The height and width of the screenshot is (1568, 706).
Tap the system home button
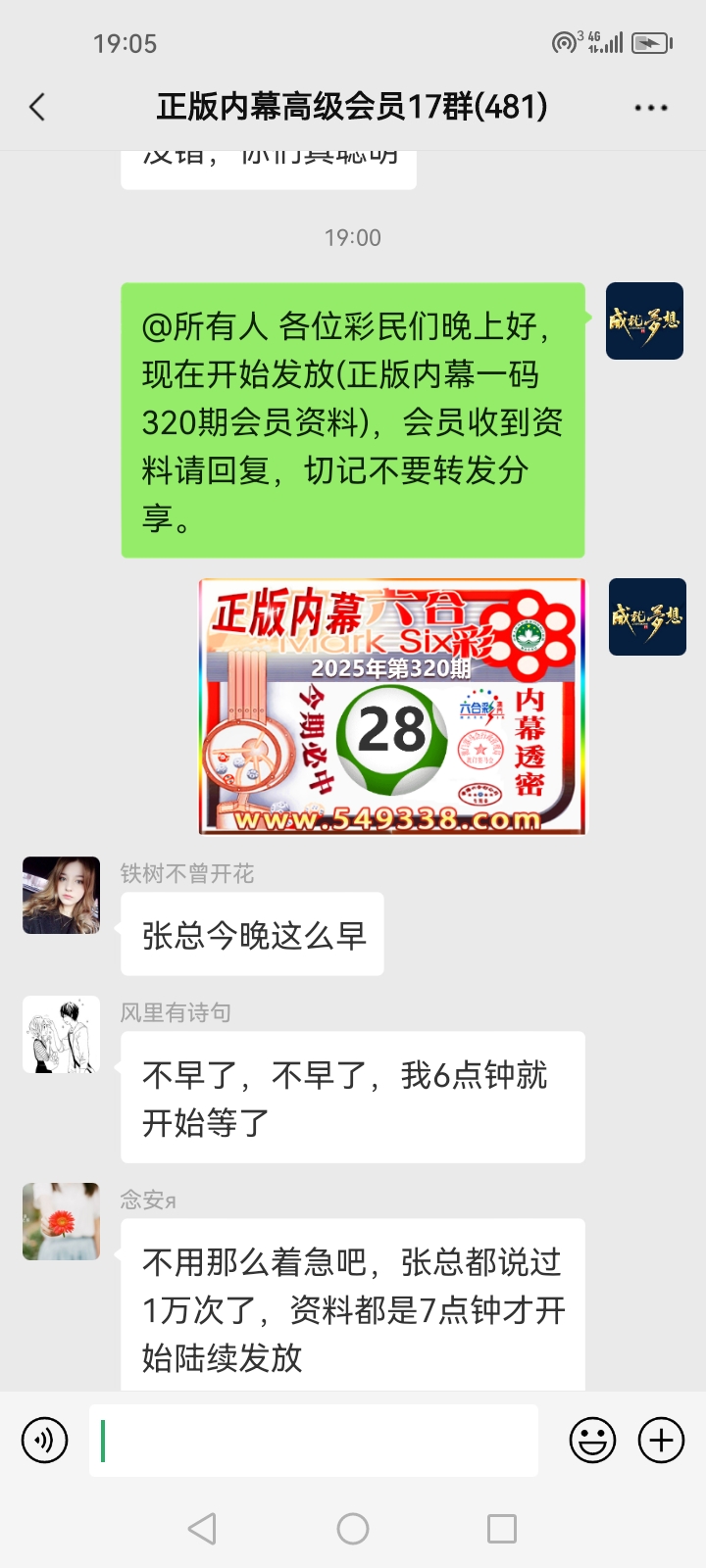353,1529
